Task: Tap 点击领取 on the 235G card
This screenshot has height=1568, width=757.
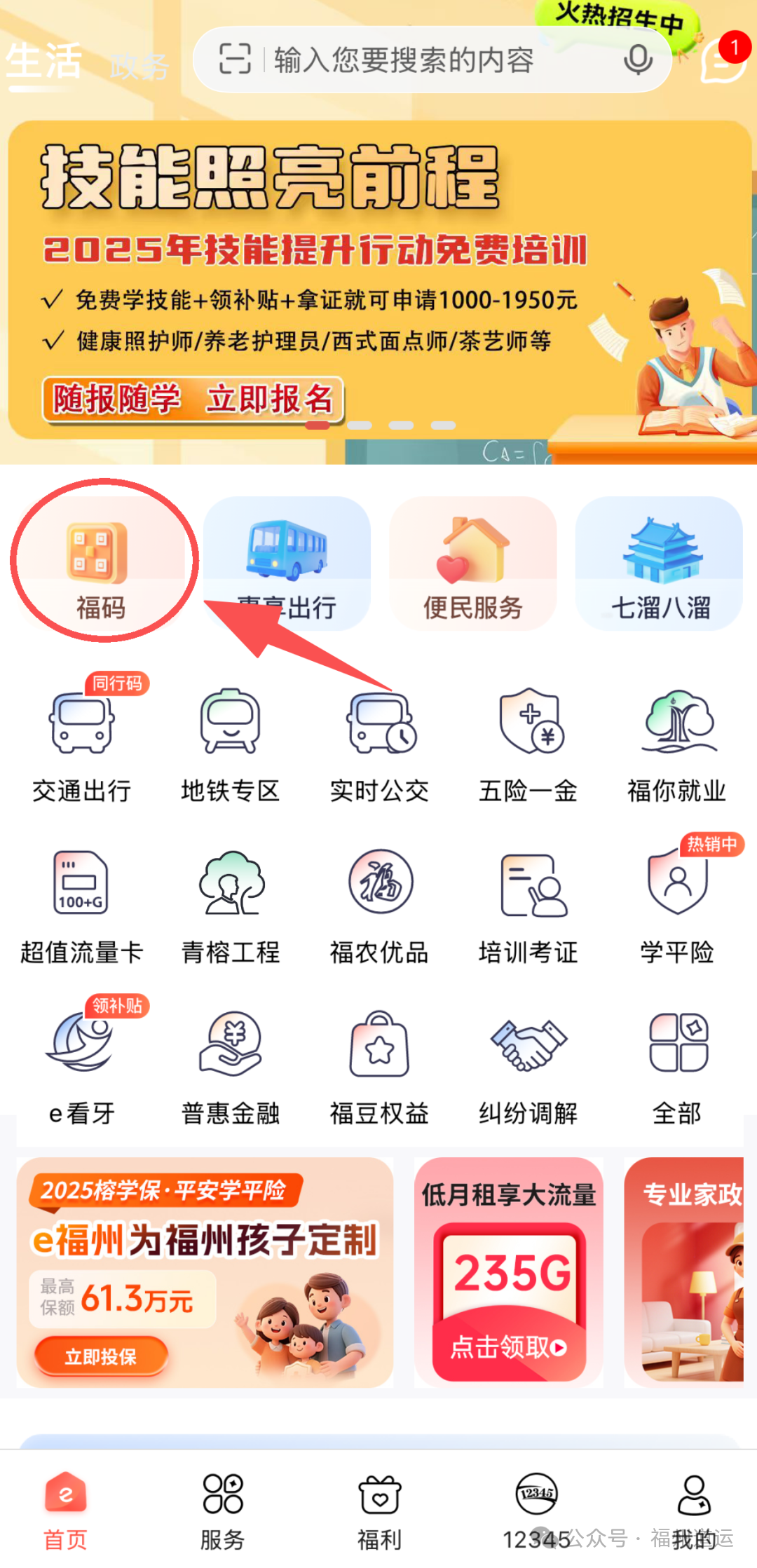Action: coord(508,1347)
